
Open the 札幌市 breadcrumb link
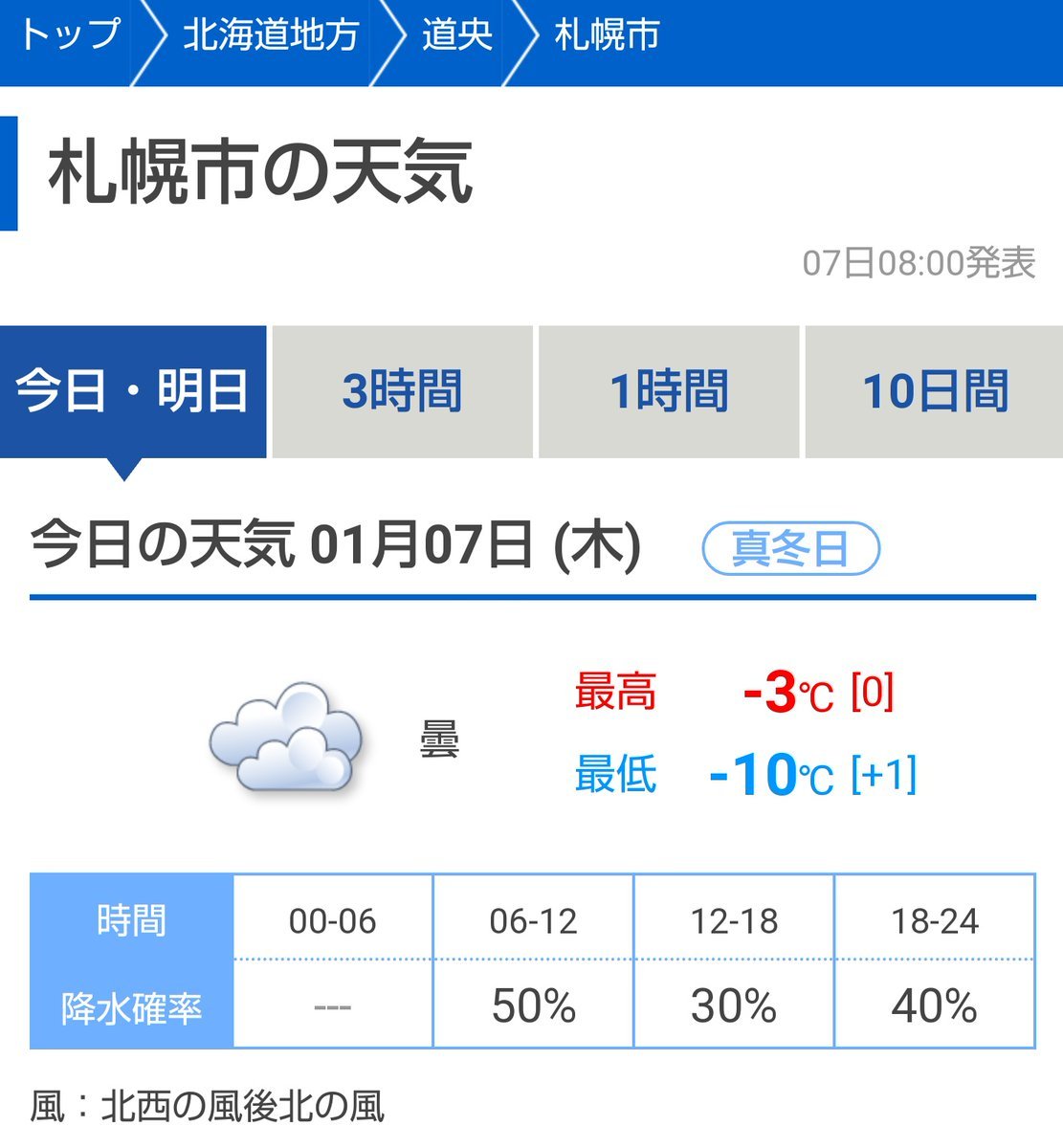coord(606,38)
